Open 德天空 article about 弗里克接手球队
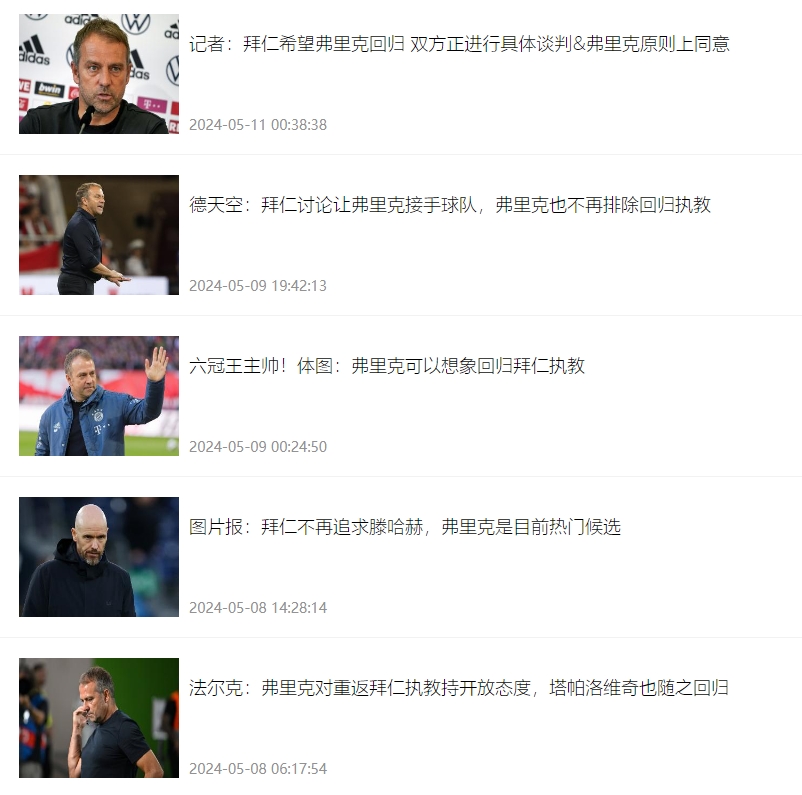802x795 pixels. click(450, 205)
